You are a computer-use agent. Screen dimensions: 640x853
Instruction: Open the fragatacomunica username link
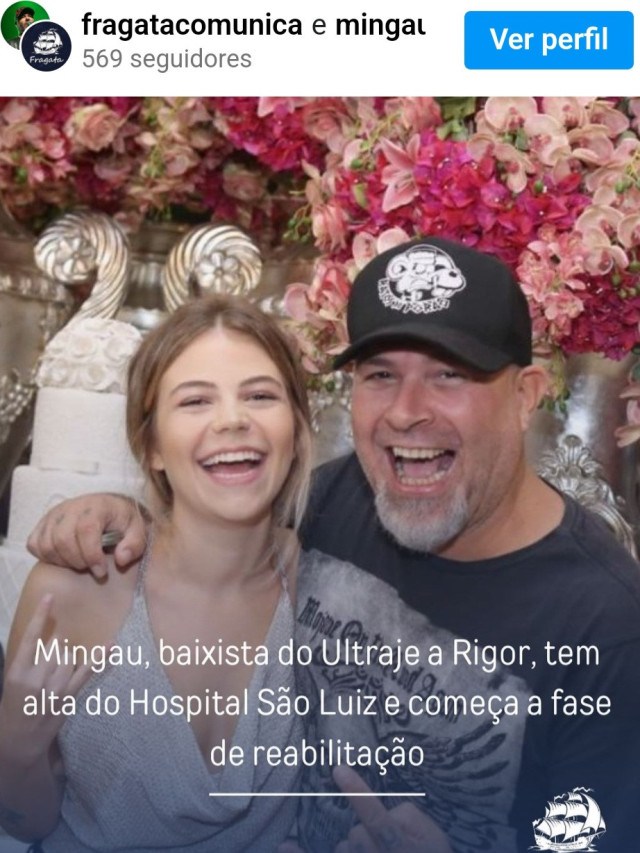pyautogui.click(x=191, y=25)
